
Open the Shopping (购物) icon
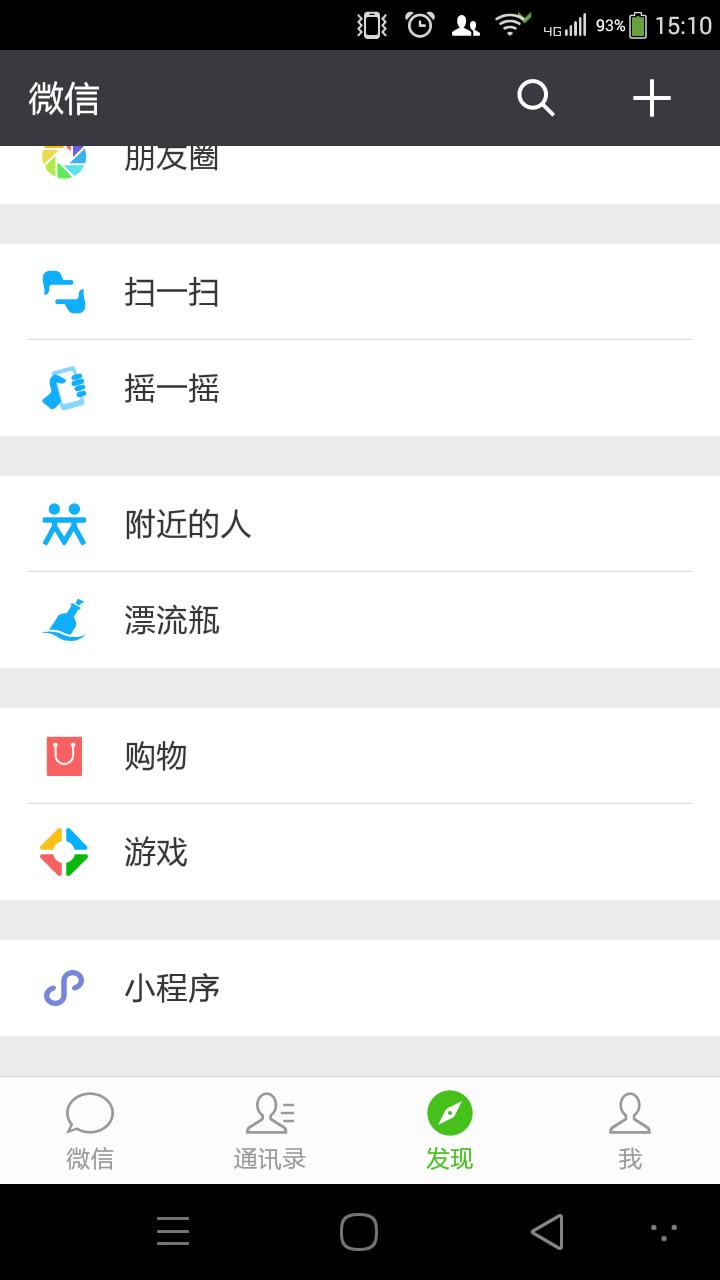[63, 757]
